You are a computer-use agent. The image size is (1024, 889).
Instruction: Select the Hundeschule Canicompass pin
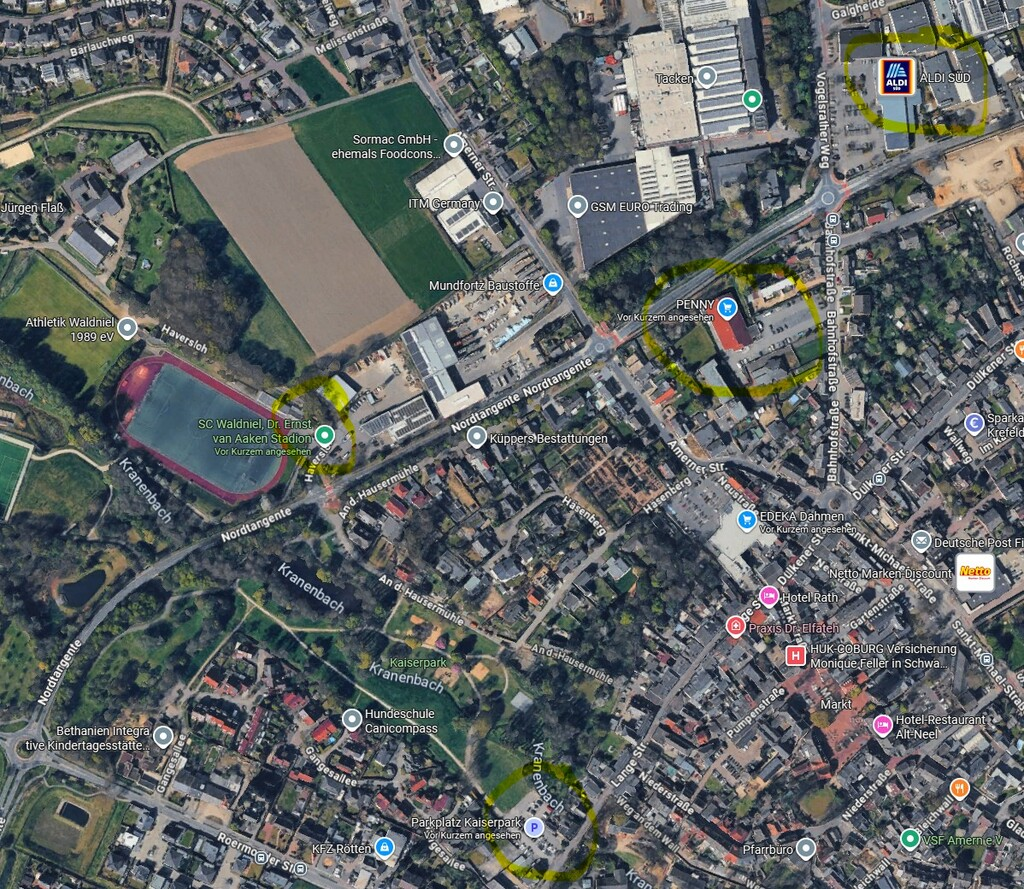coord(351,719)
